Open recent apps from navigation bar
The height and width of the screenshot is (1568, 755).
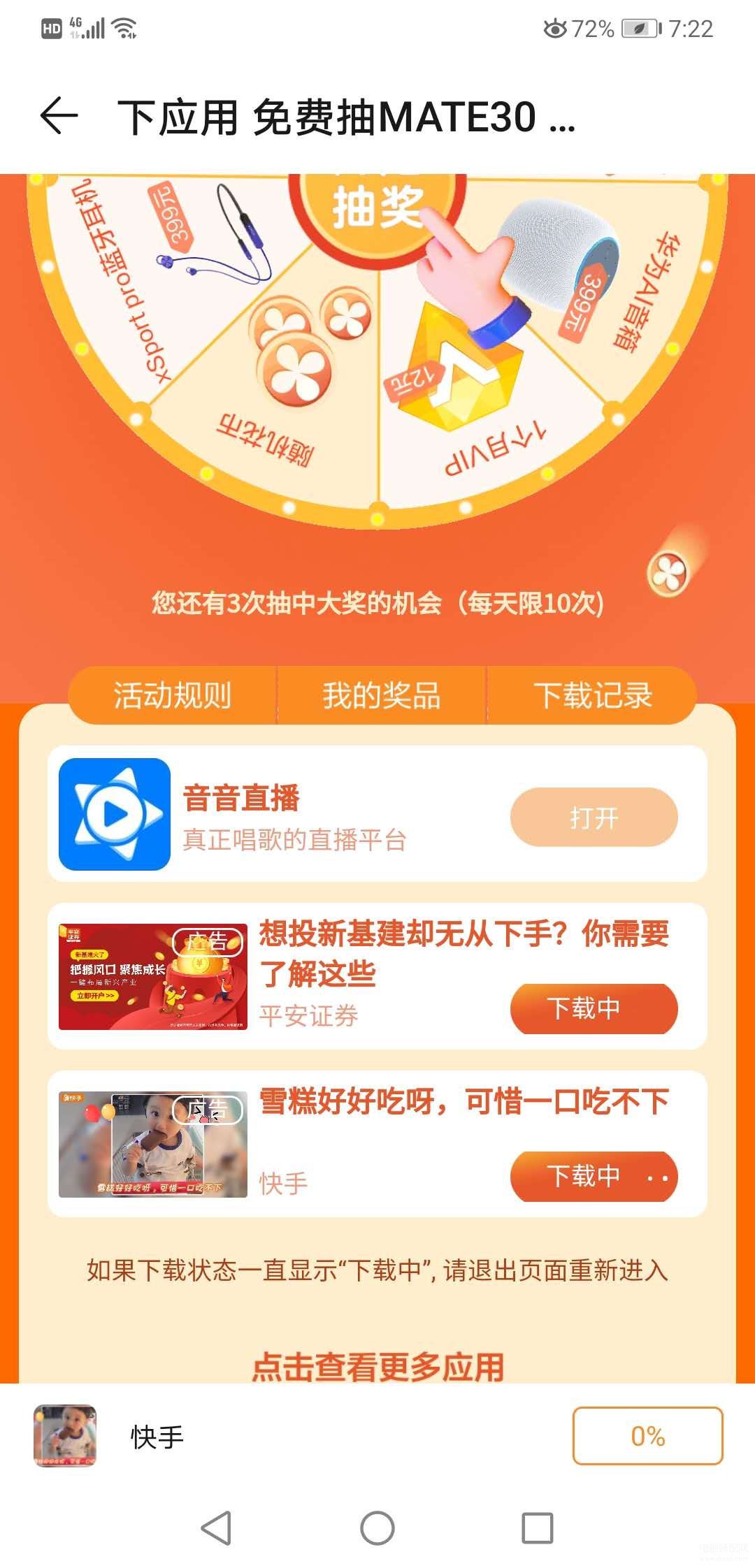(538, 1528)
